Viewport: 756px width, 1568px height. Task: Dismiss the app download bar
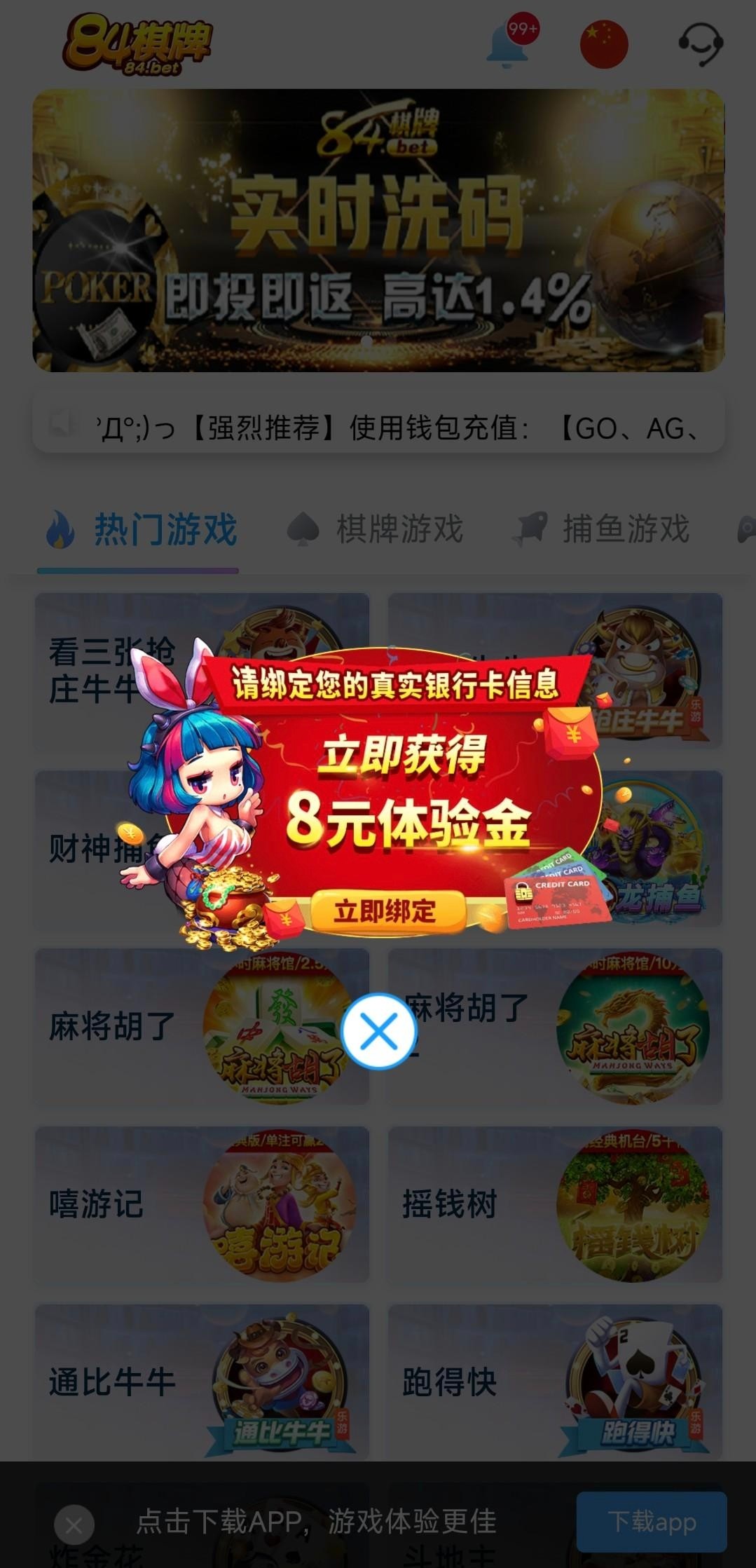point(74,1525)
